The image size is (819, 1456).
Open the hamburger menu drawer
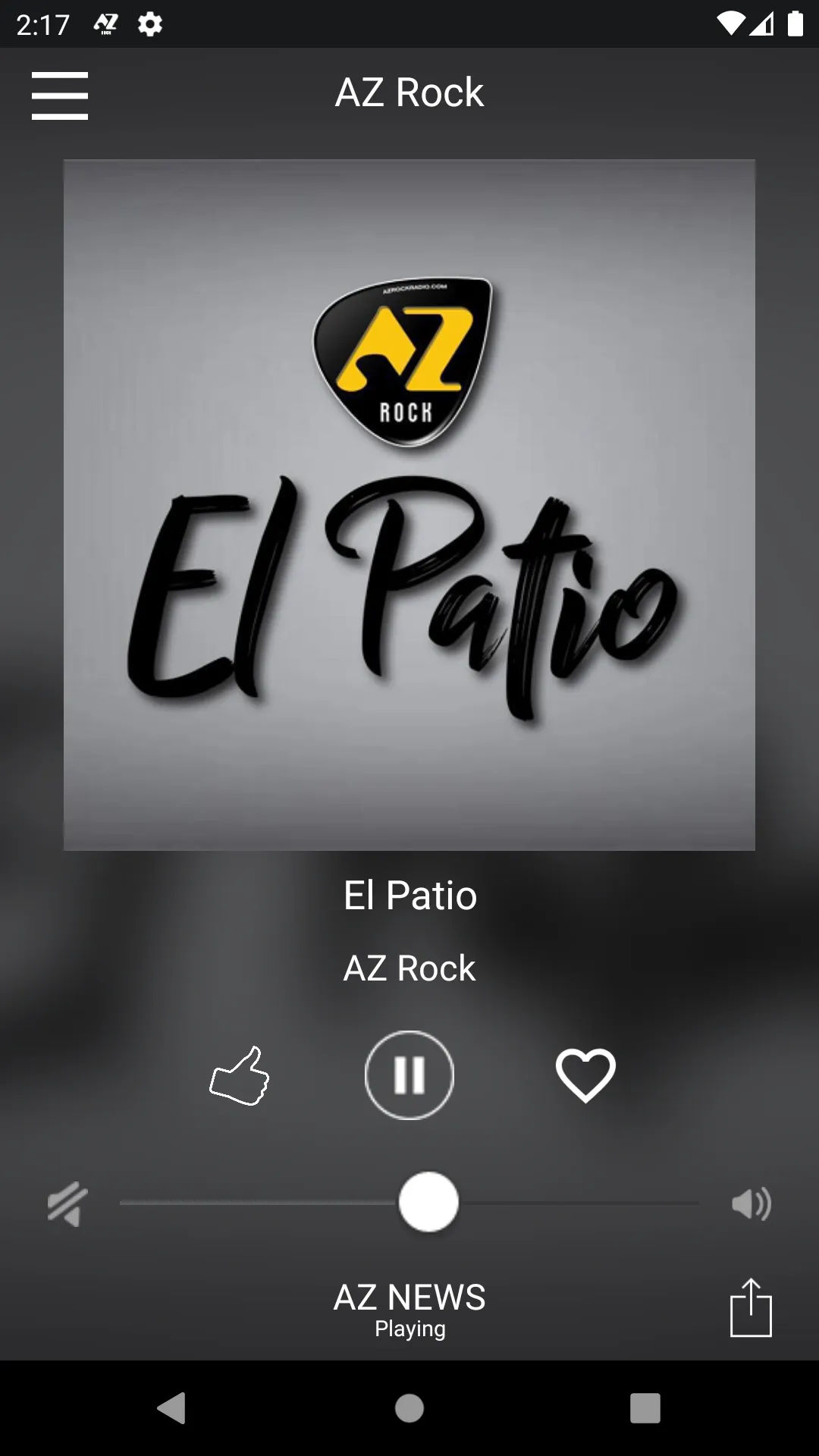tap(60, 96)
